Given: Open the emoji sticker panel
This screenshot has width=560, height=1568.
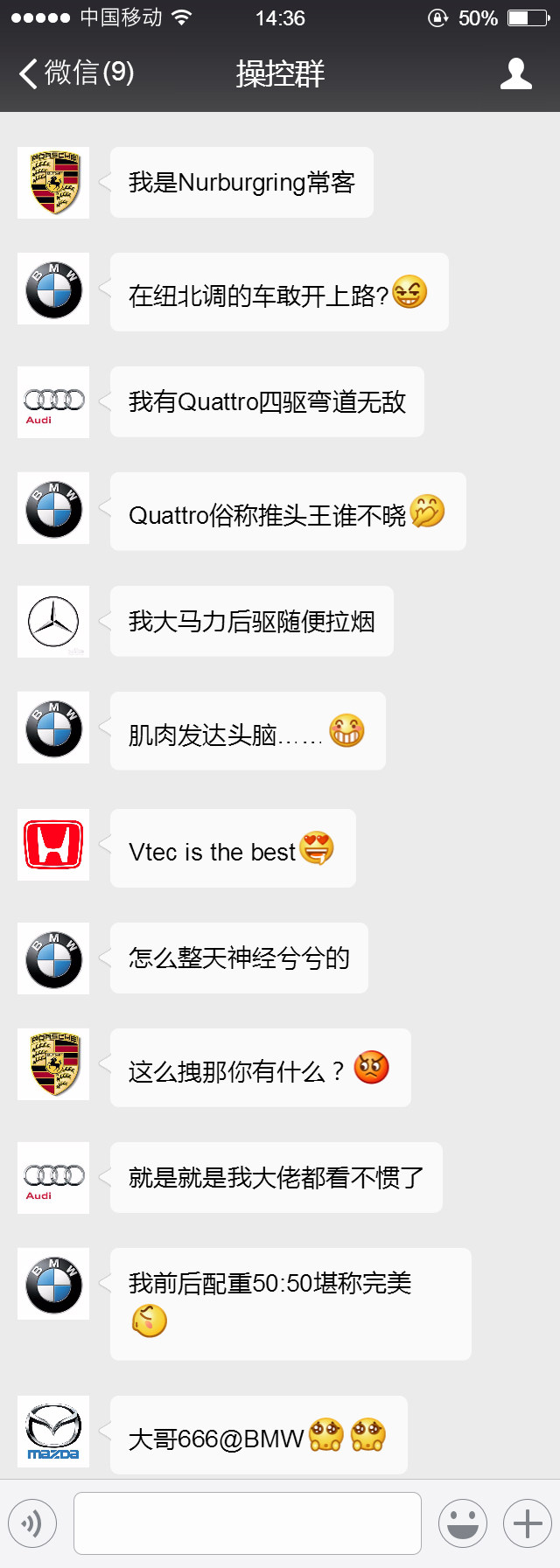Looking at the screenshot, I should 462,1523.
